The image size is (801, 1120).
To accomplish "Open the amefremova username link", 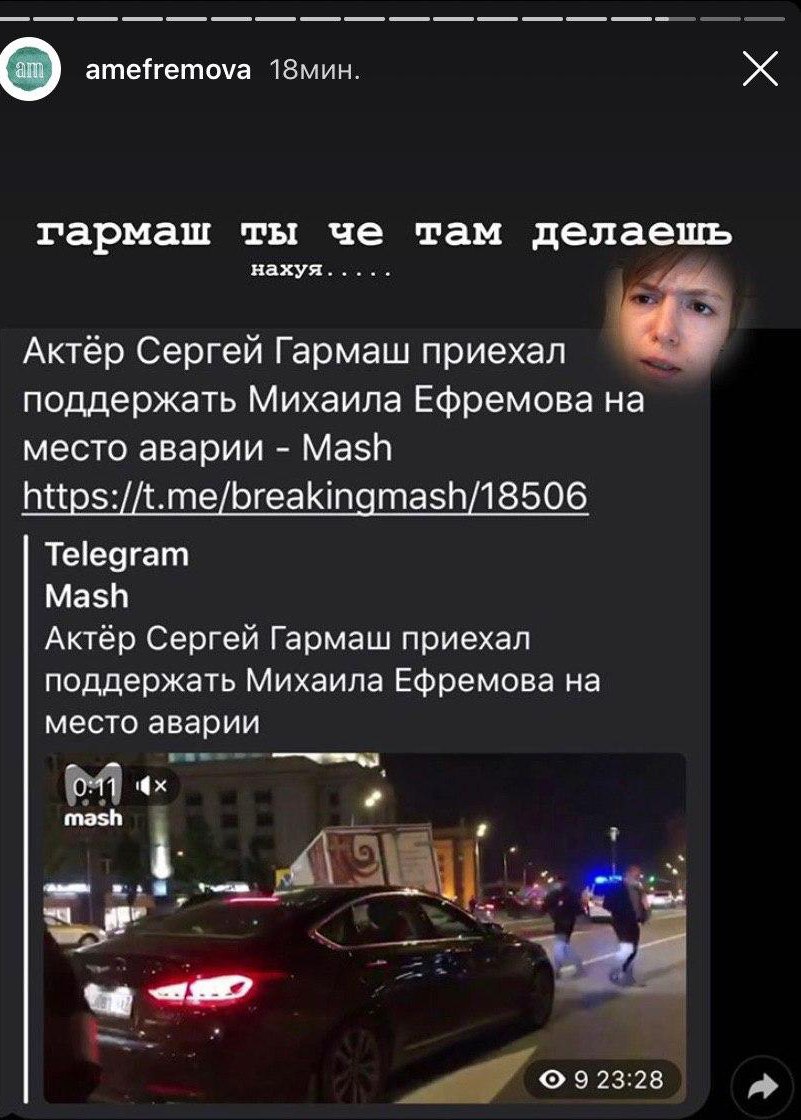I will pos(168,70).
